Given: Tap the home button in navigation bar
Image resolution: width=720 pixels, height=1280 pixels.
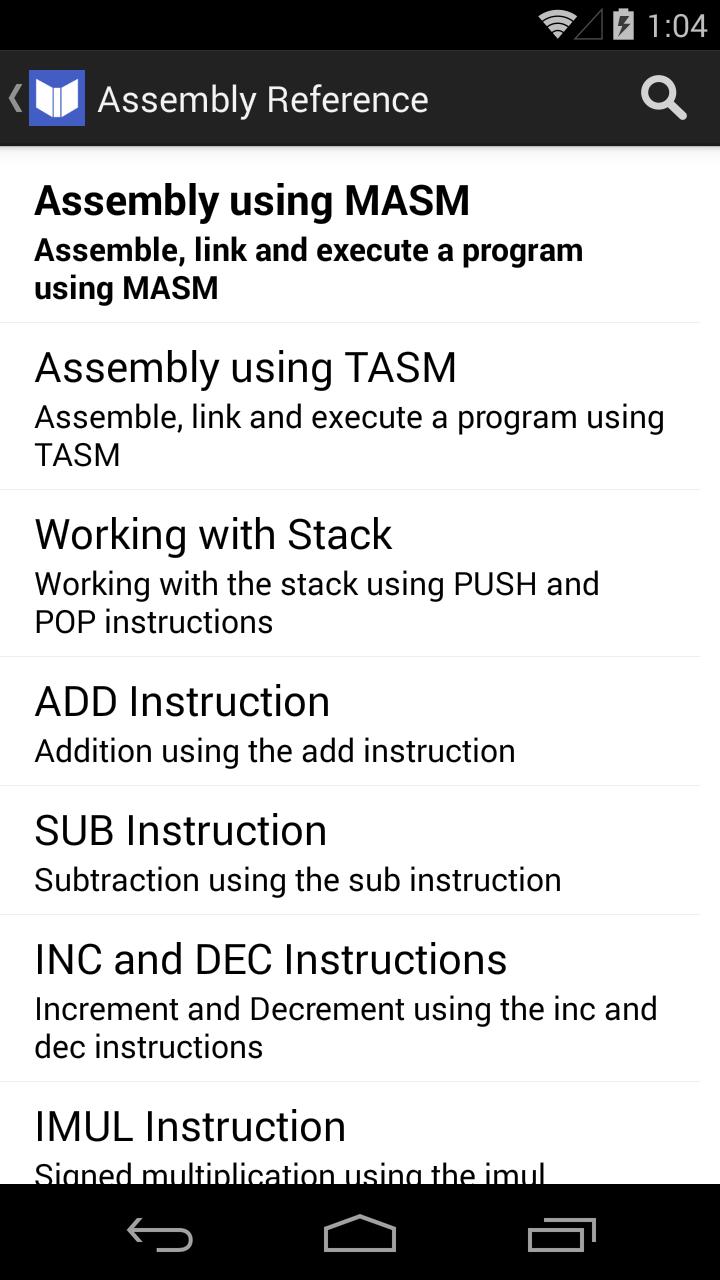Looking at the screenshot, I should pyautogui.click(x=359, y=1235).
